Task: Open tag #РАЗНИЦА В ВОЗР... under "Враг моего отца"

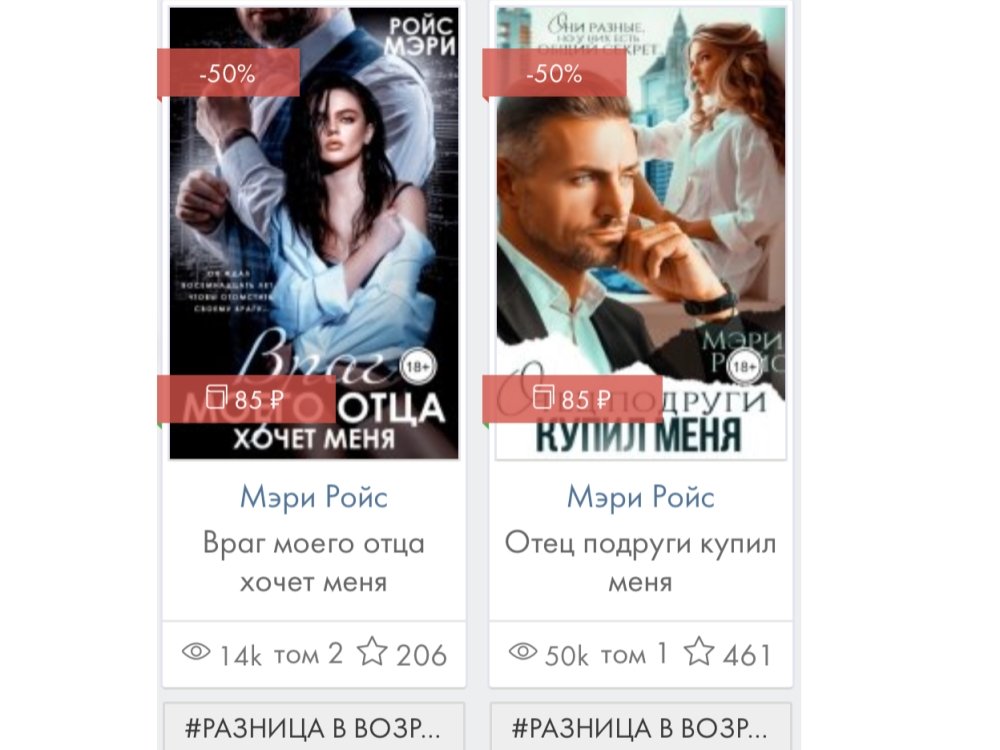Action: pos(314,727)
